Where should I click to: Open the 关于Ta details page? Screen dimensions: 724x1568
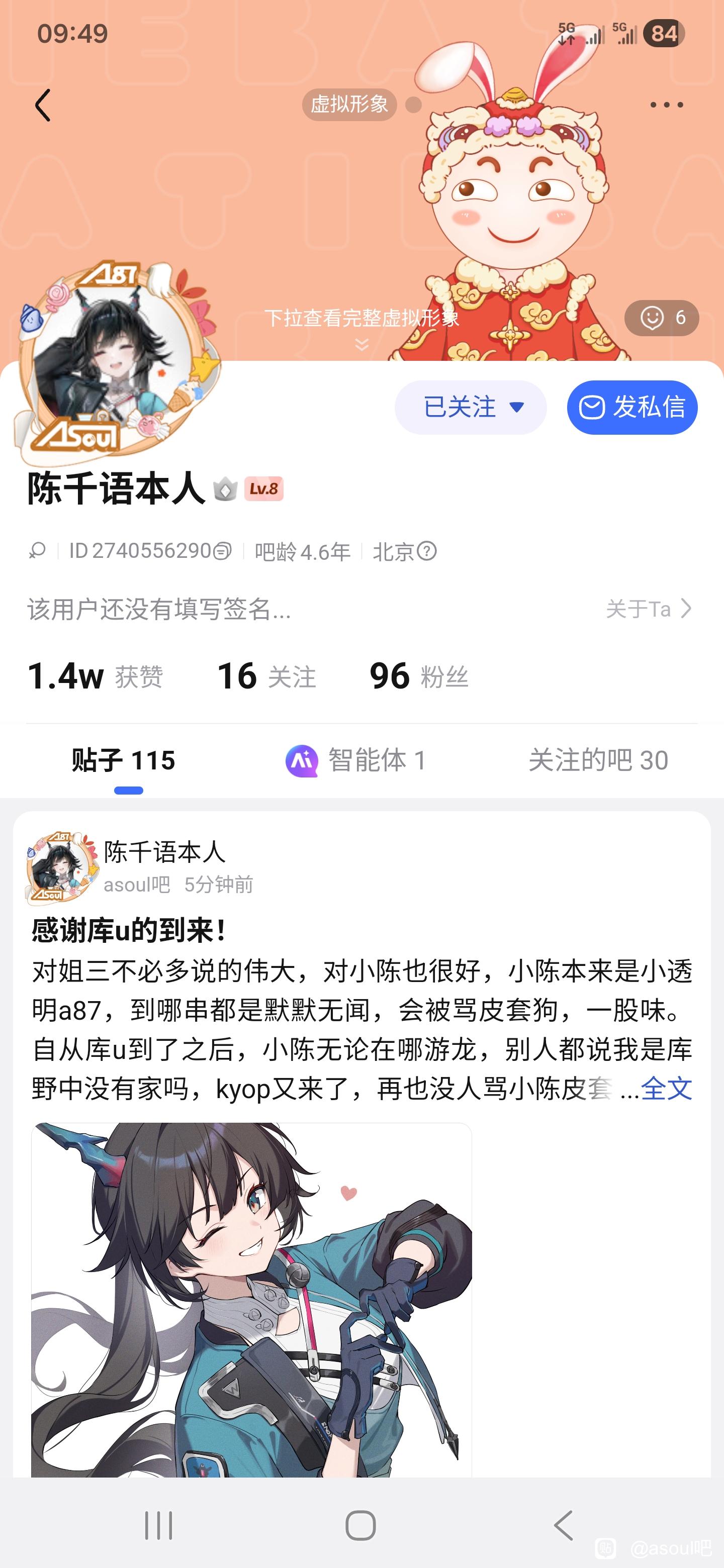click(649, 609)
